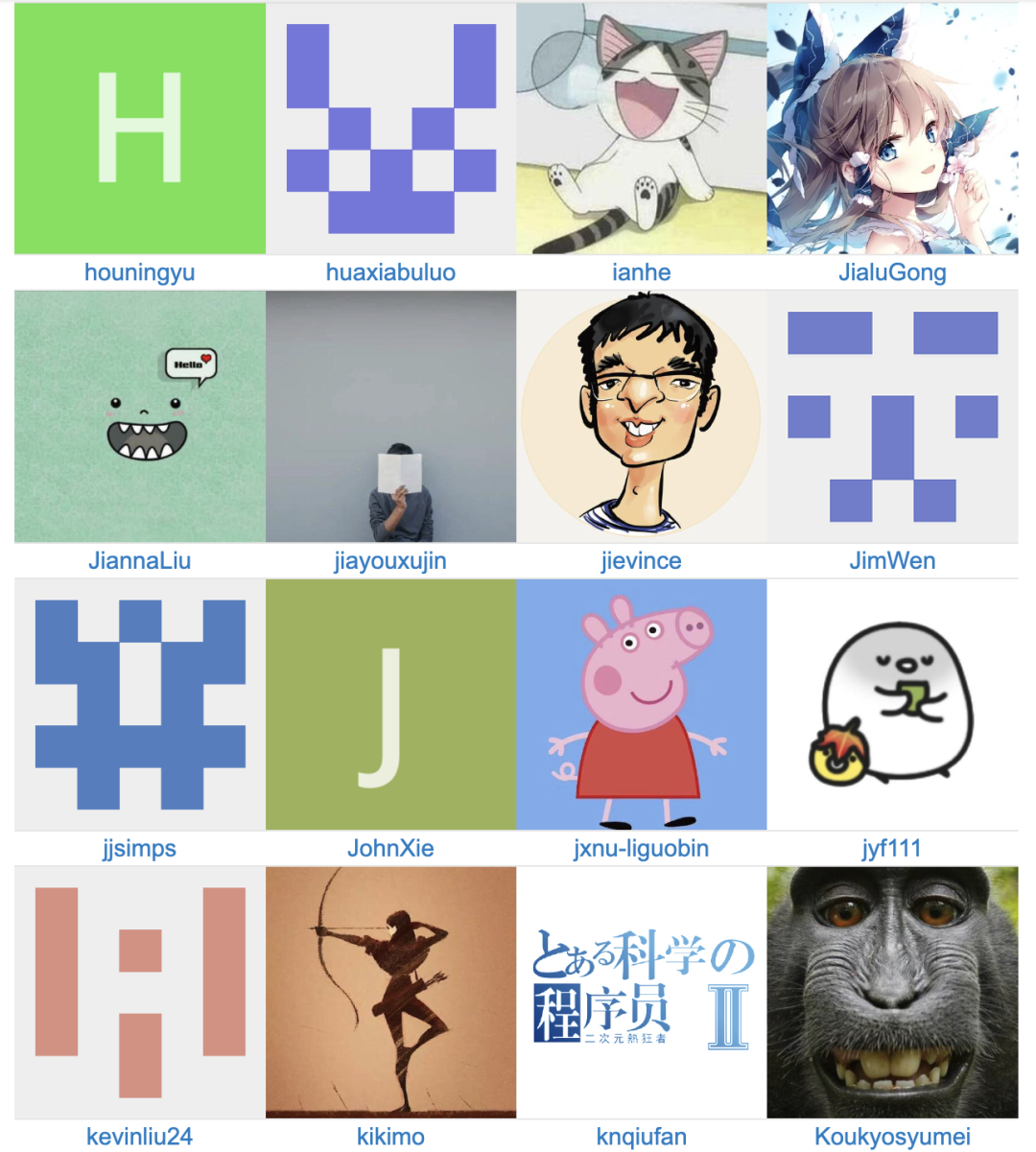Screen dimensions: 1036x1152
Task: Visit jxnu-liguobin's profile link
Action: 641,848
